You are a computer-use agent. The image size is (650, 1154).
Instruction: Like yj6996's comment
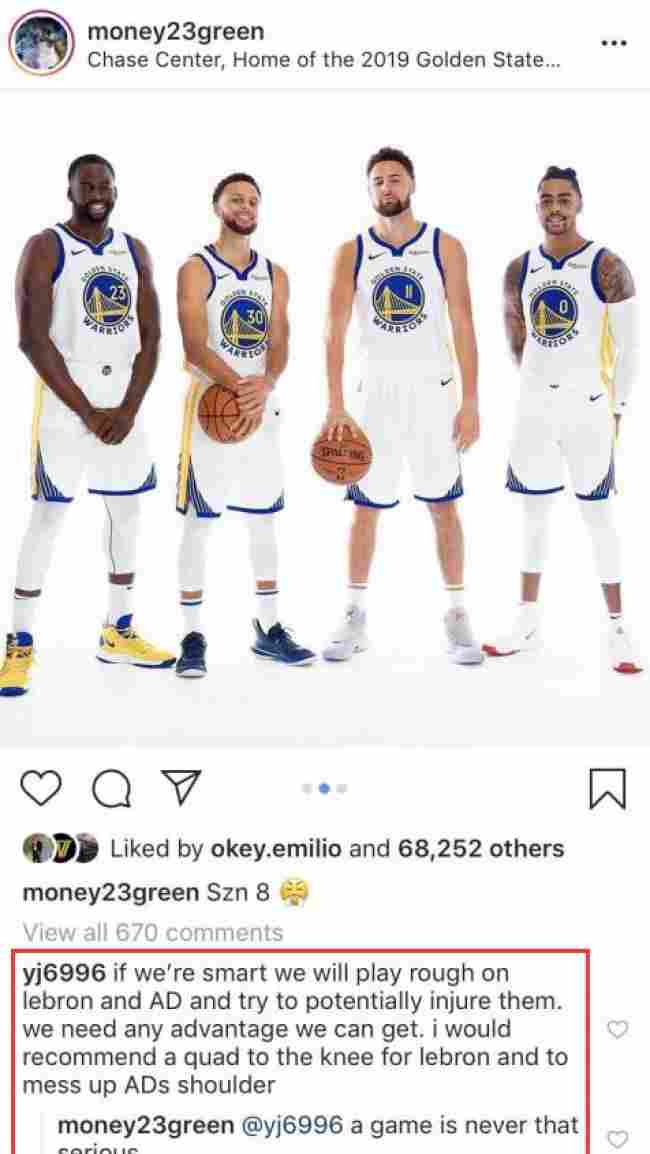coord(618,1028)
